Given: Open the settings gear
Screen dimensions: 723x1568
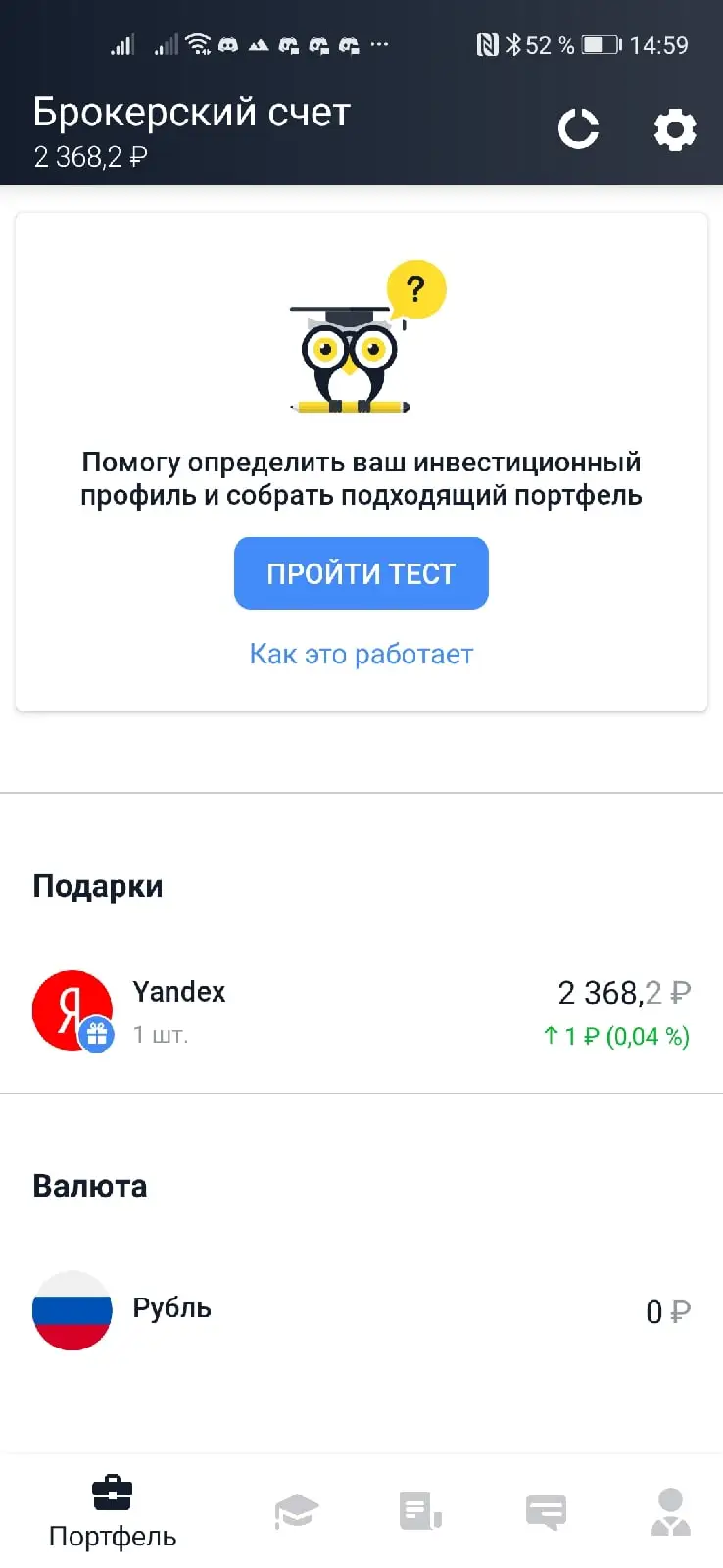Looking at the screenshot, I should click(674, 129).
